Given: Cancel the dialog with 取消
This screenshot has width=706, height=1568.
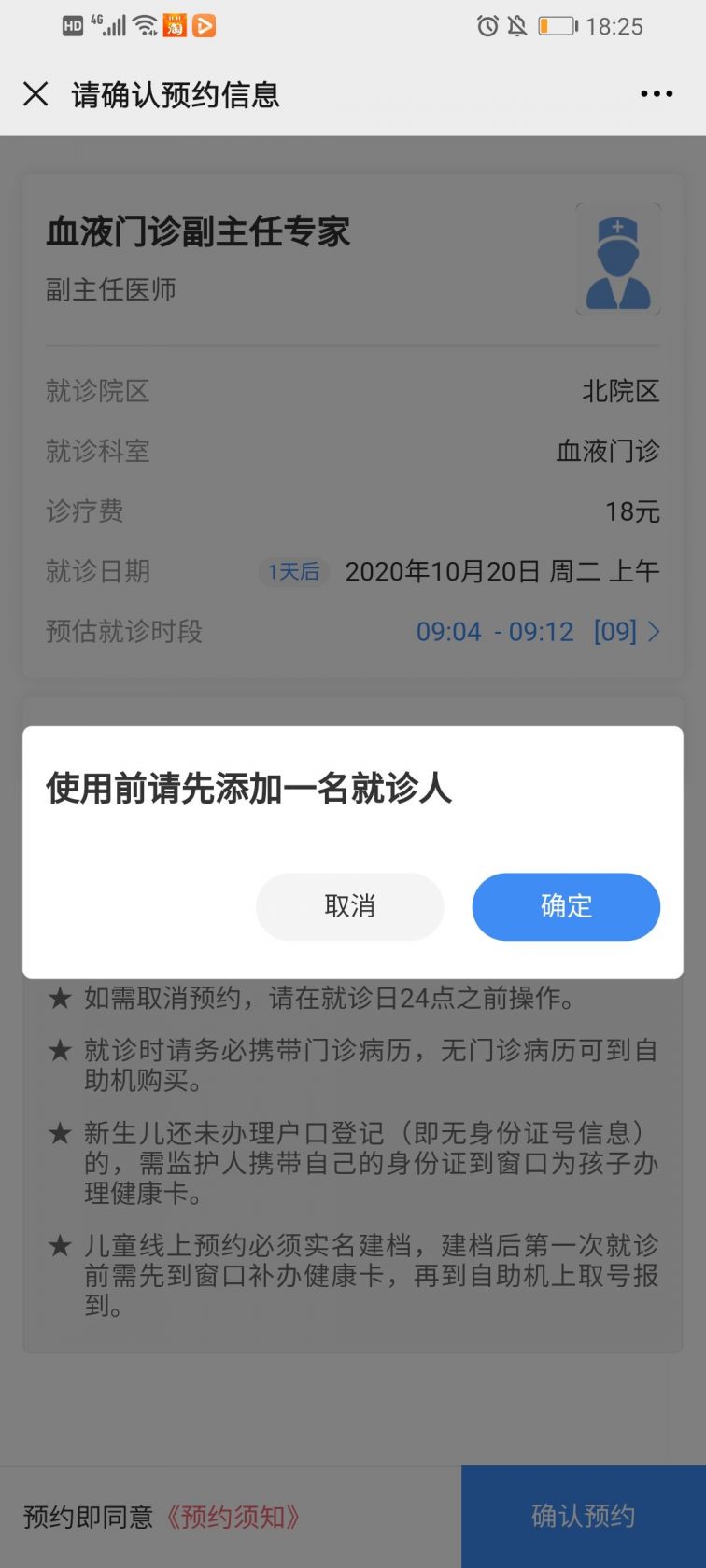Looking at the screenshot, I should pyautogui.click(x=349, y=906).
